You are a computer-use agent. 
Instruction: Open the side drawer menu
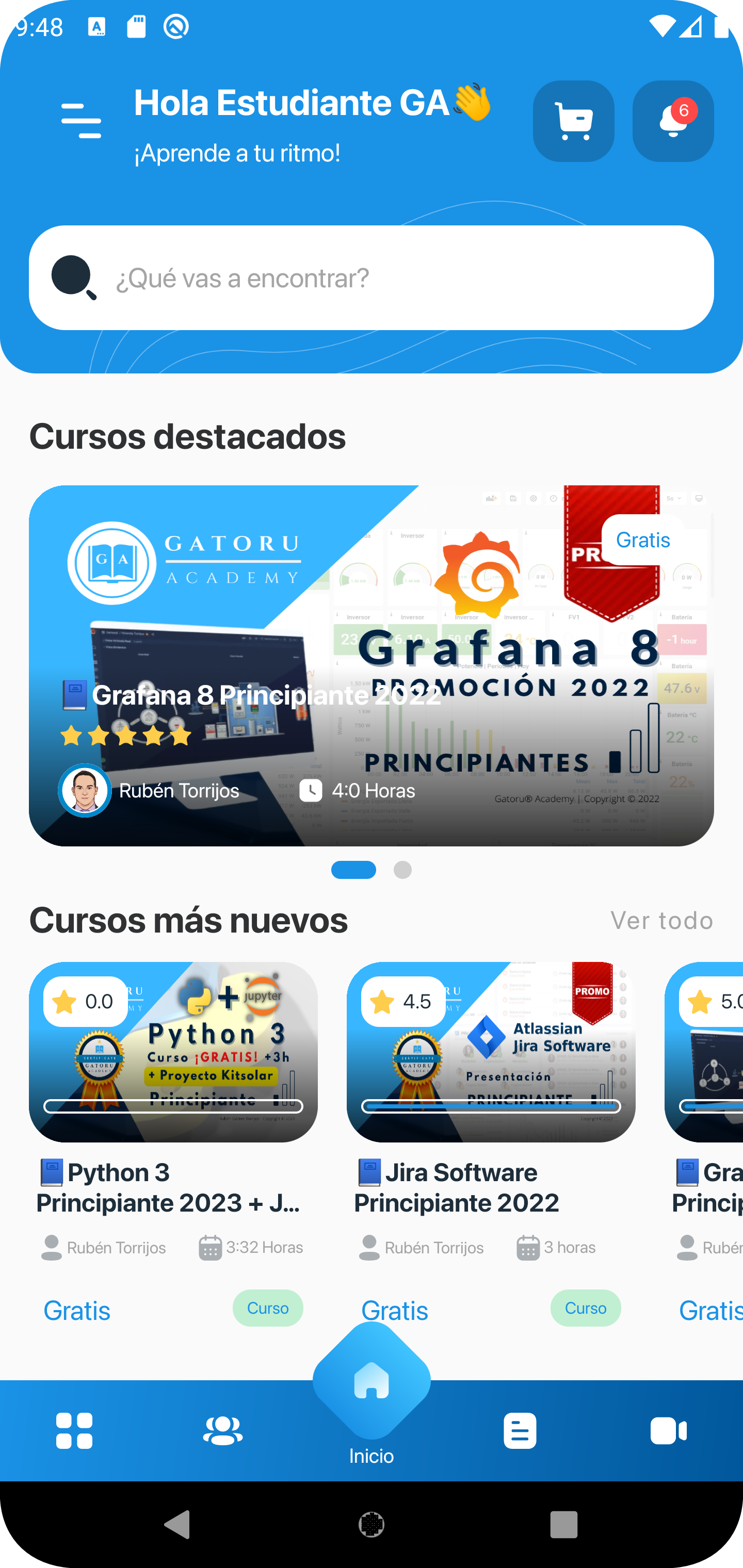(81, 121)
